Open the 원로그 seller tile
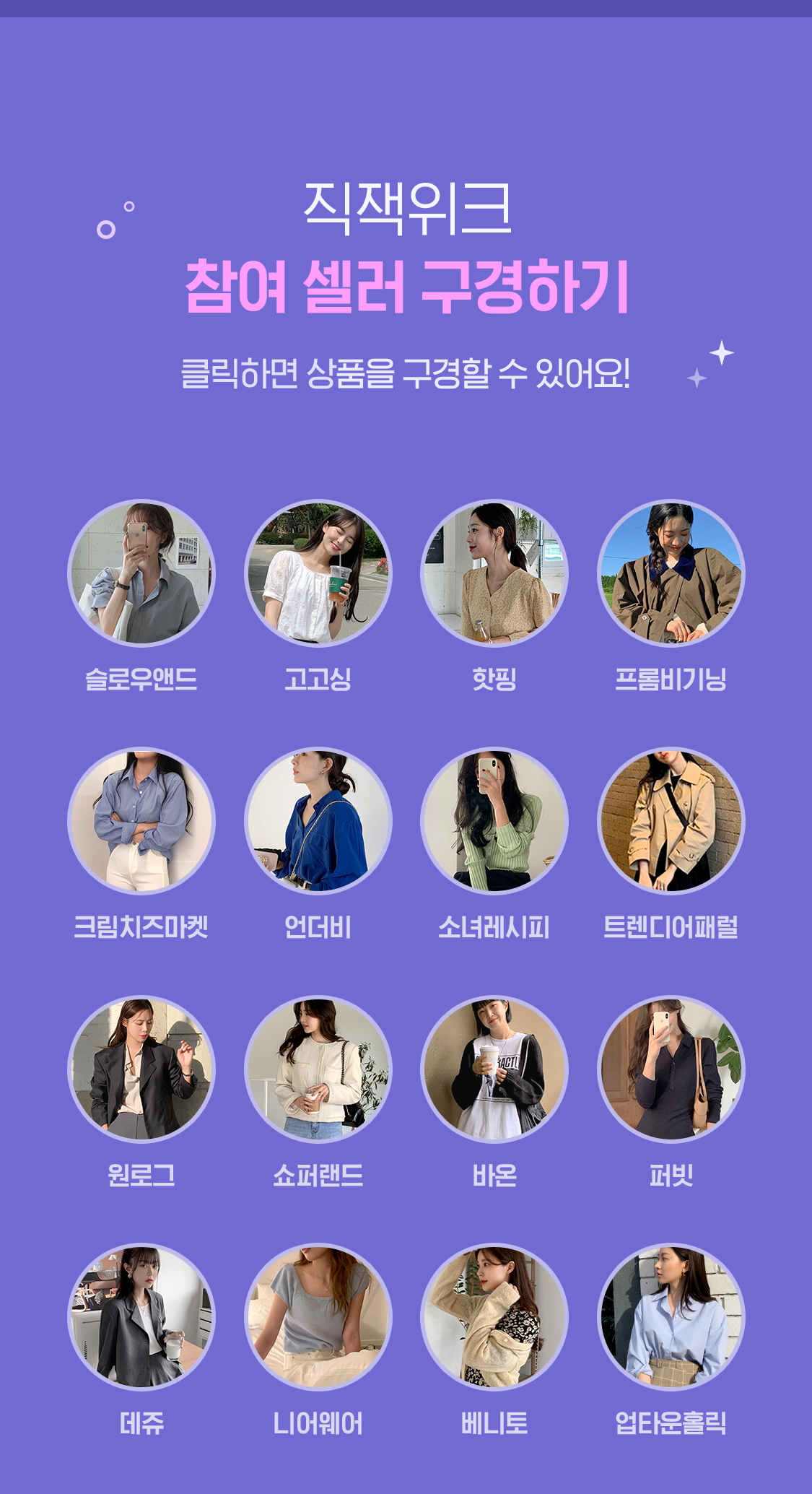 (141, 1069)
